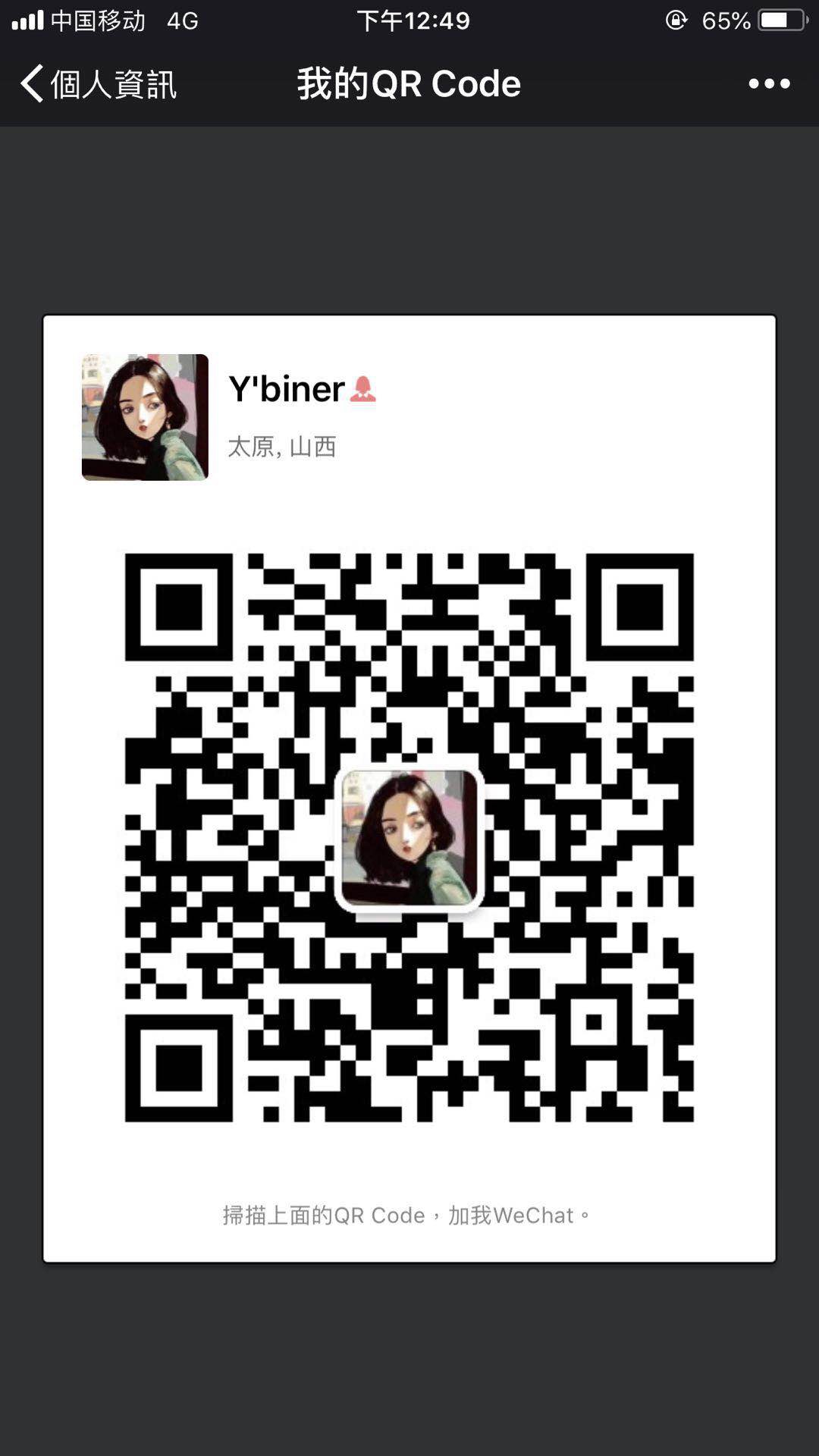819x1456 pixels.
Task: Open the three-dot overflow menu
Action: point(769,83)
